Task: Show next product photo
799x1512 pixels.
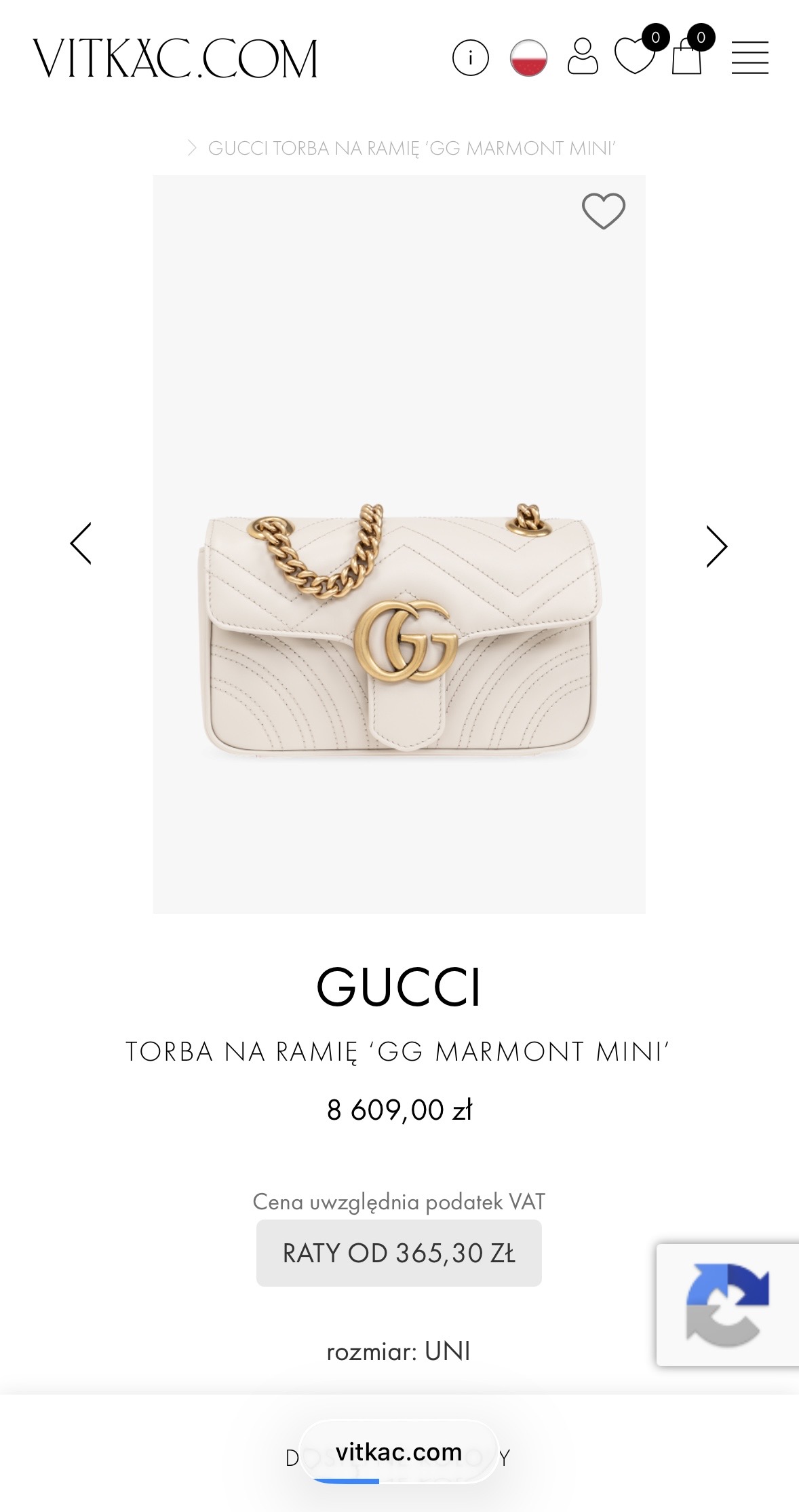Action: pos(717,546)
